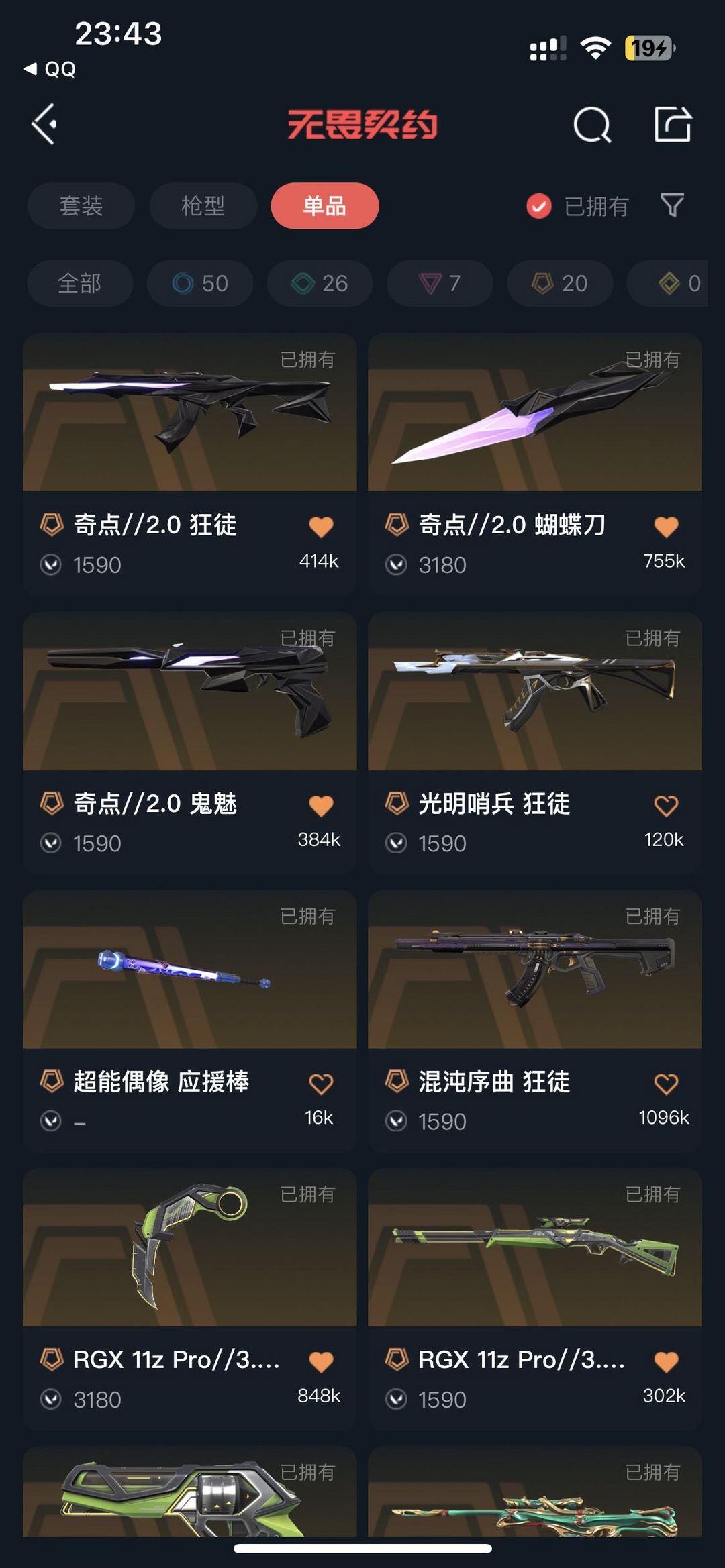
Task: Switch to the 套装 tab
Action: click(x=81, y=206)
